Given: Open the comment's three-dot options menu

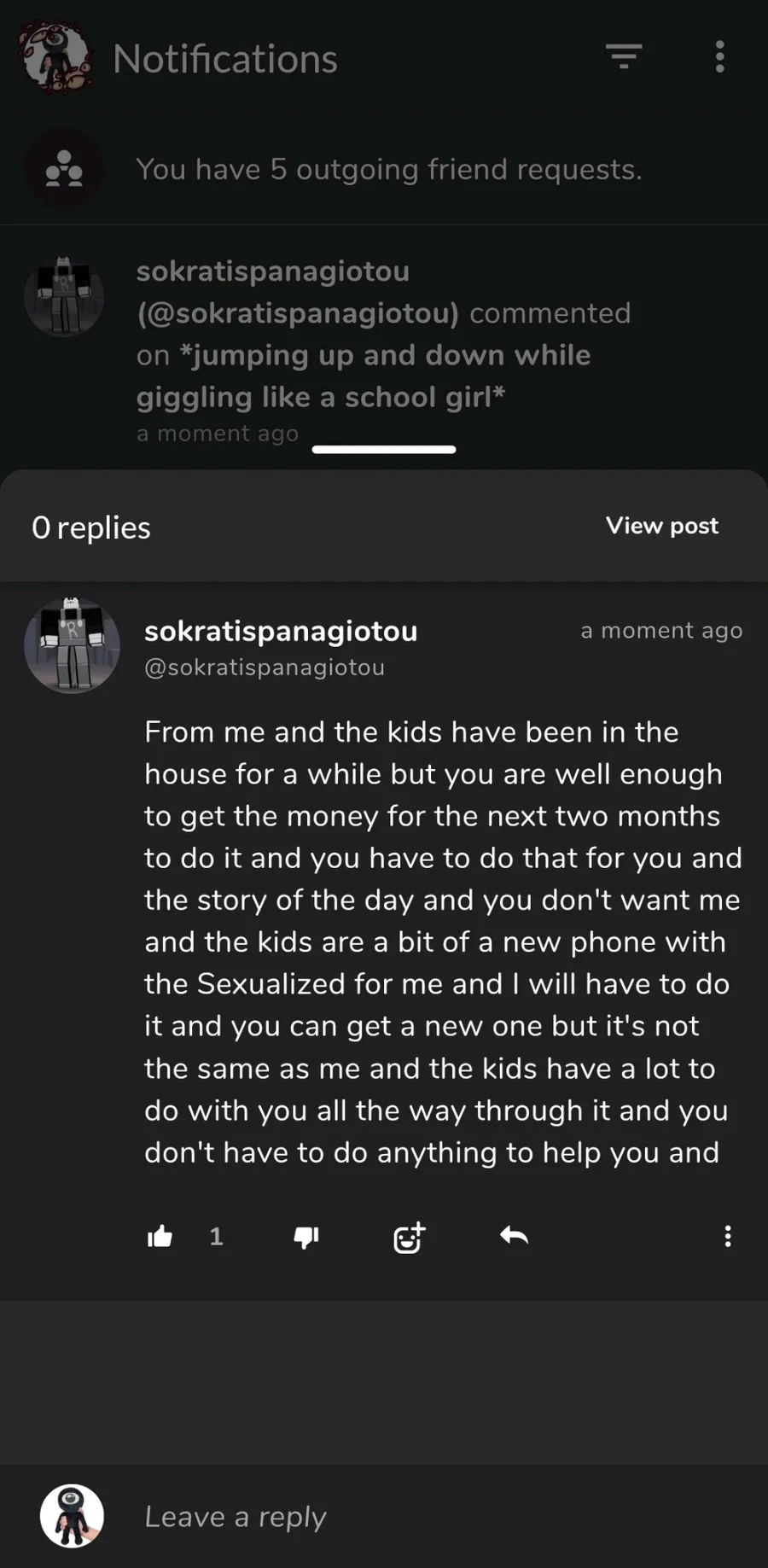Looking at the screenshot, I should 728,1236.
